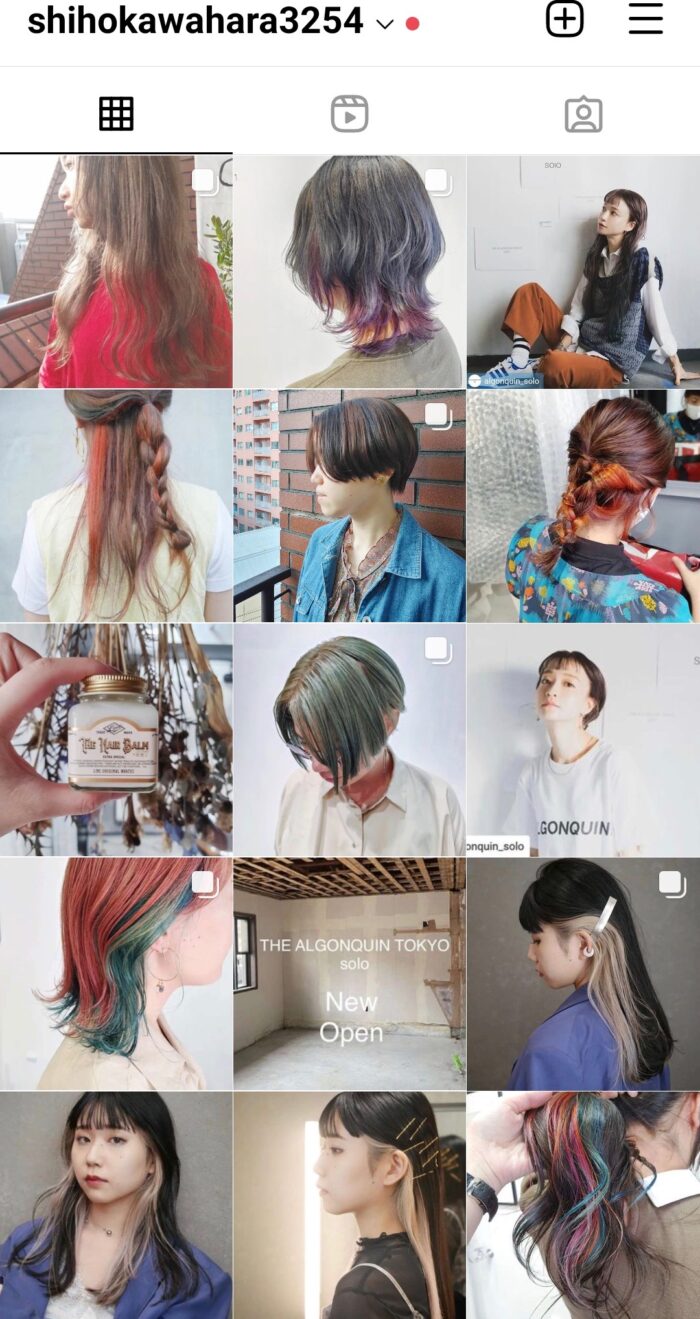The height and width of the screenshot is (1319, 700).
Task: Open the orange streak braid post
Action: click(x=115, y=506)
